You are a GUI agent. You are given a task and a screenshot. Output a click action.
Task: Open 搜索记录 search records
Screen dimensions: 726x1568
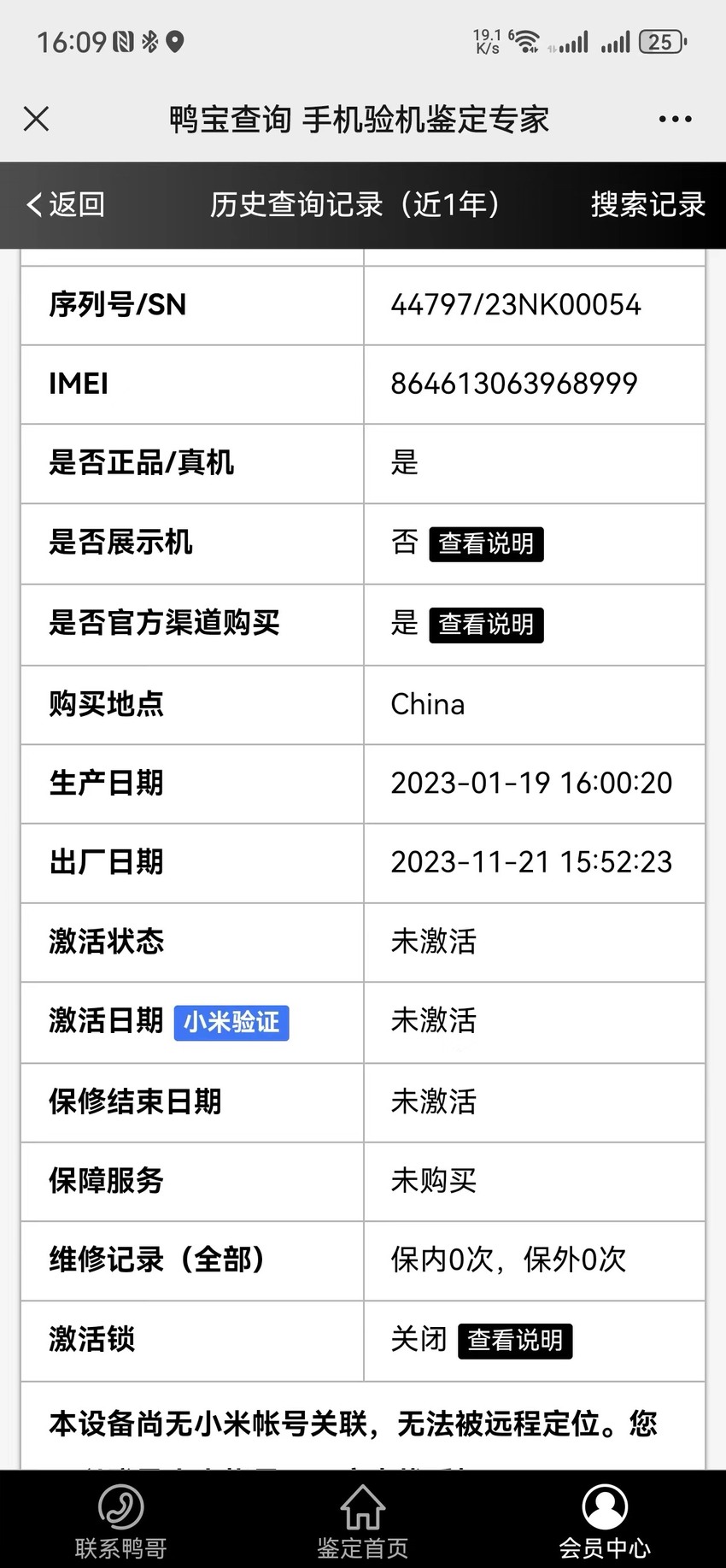coord(648,204)
